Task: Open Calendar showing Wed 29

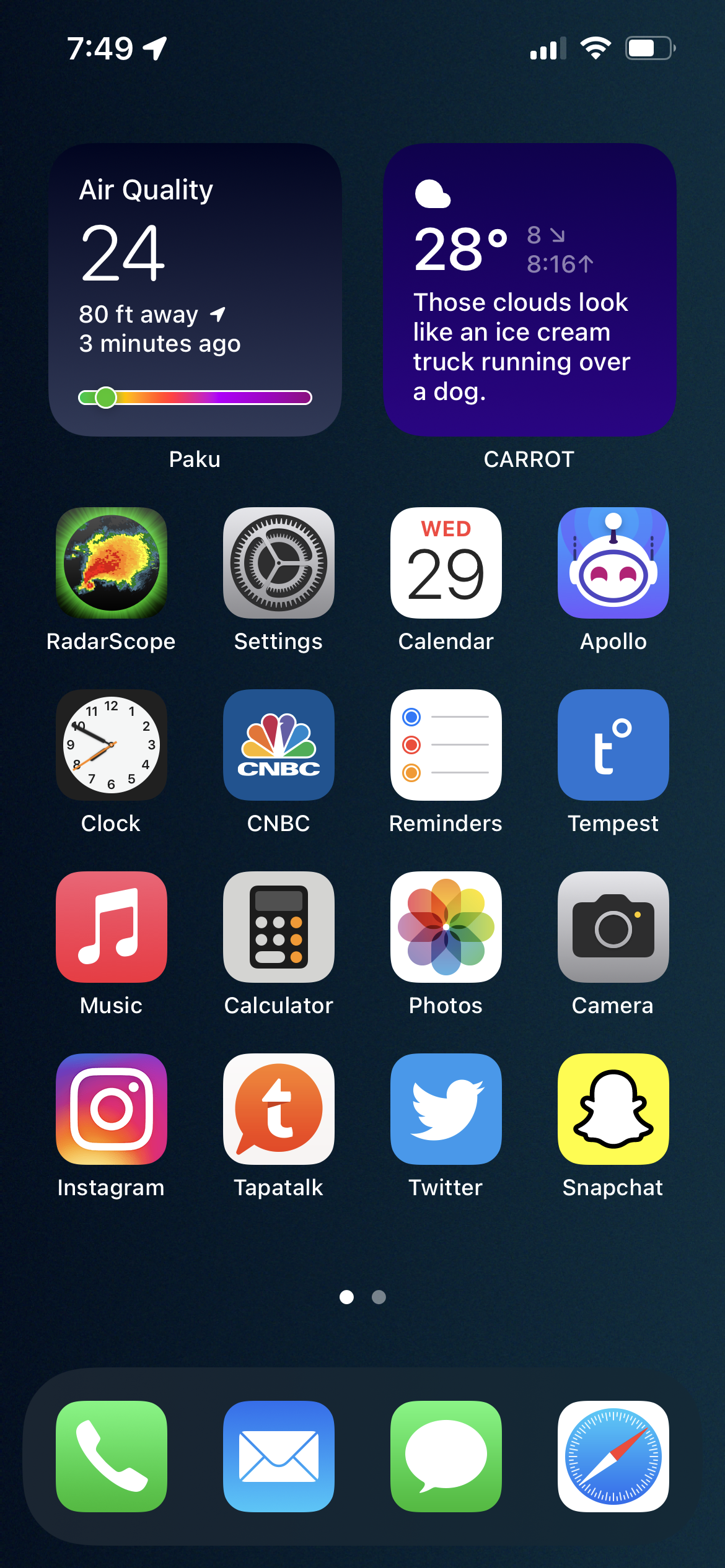Action: click(x=446, y=563)
